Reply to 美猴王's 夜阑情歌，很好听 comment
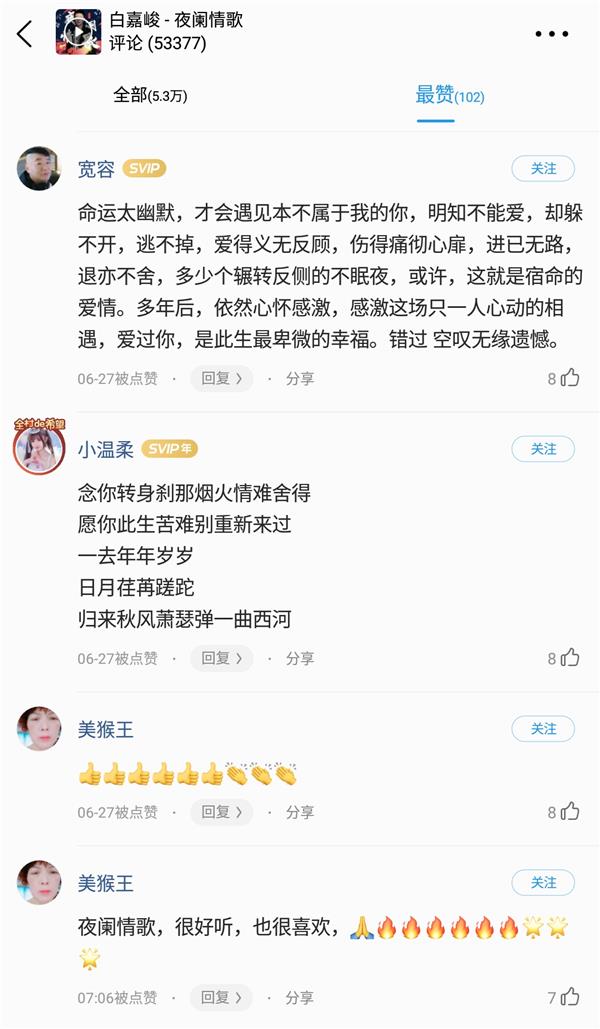The width and height of the screenshot is (600, 1029). pos(221,997)
